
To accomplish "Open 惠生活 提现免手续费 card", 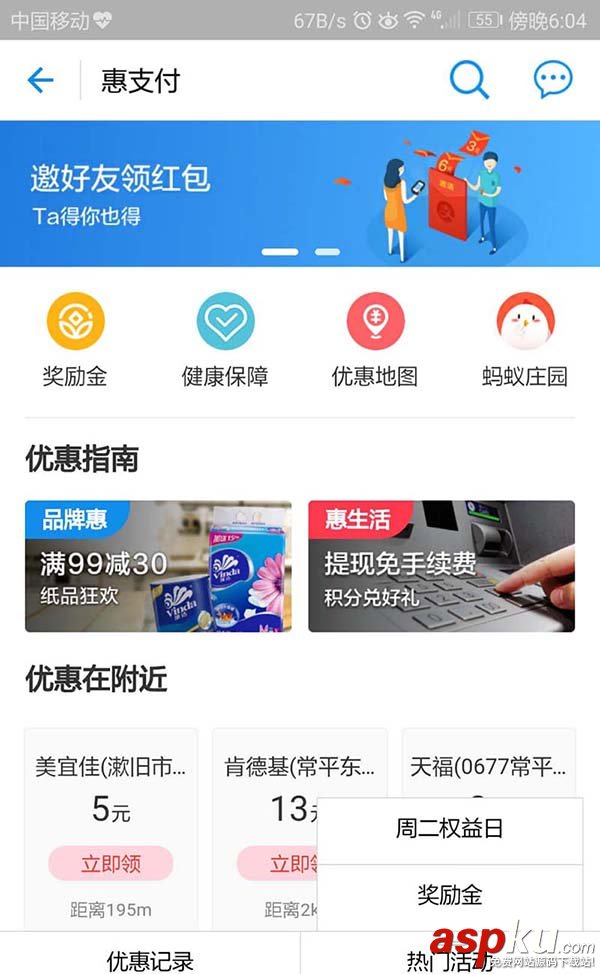I will tap(441, 566).
